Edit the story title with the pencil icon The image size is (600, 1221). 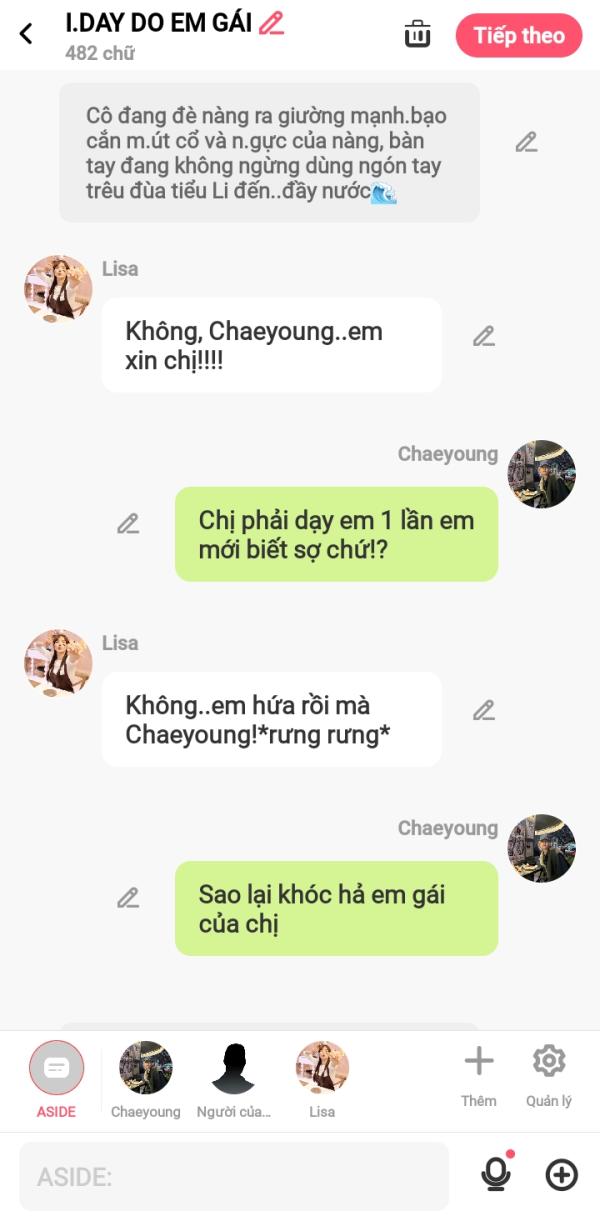coord(271,23)
